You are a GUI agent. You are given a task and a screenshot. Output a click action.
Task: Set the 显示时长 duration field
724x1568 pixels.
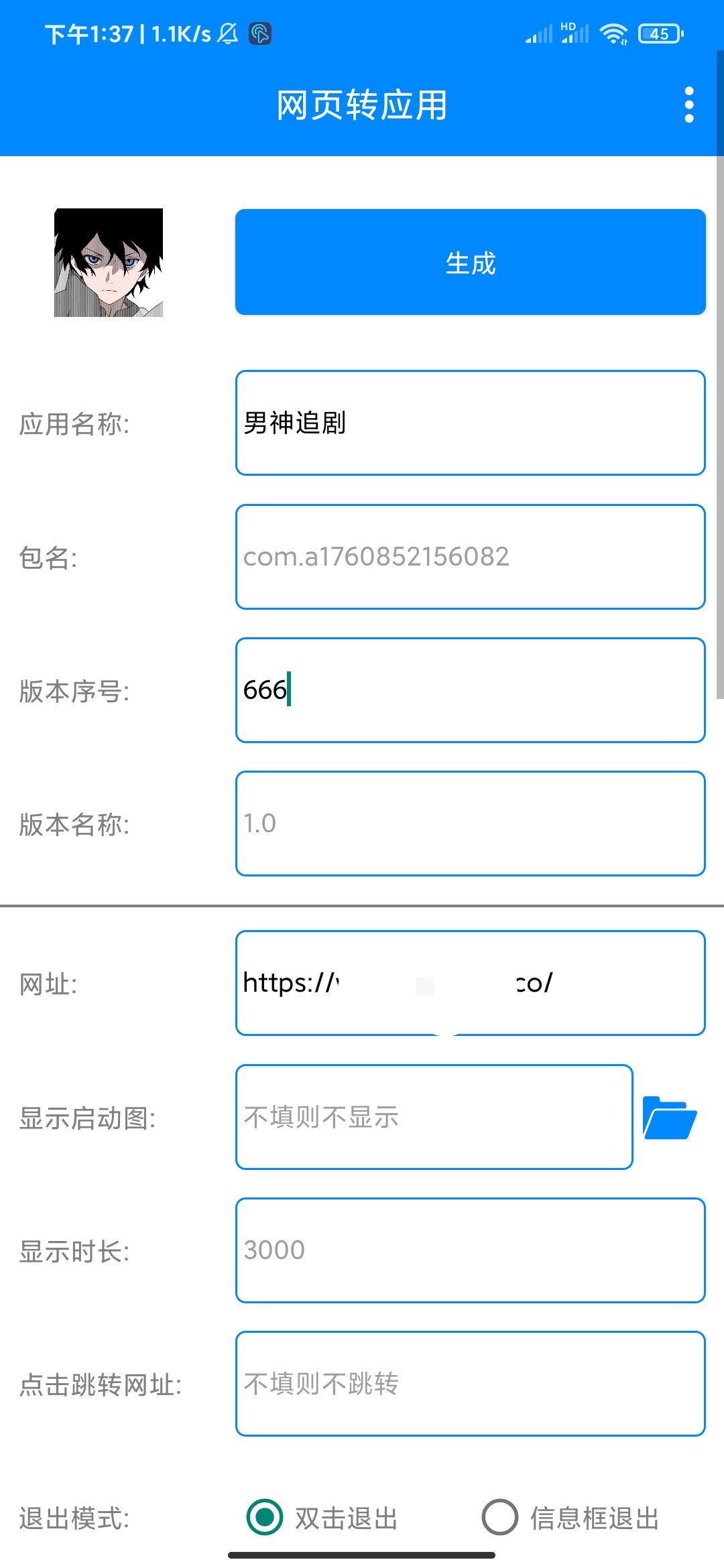[x=470, y=1250]
